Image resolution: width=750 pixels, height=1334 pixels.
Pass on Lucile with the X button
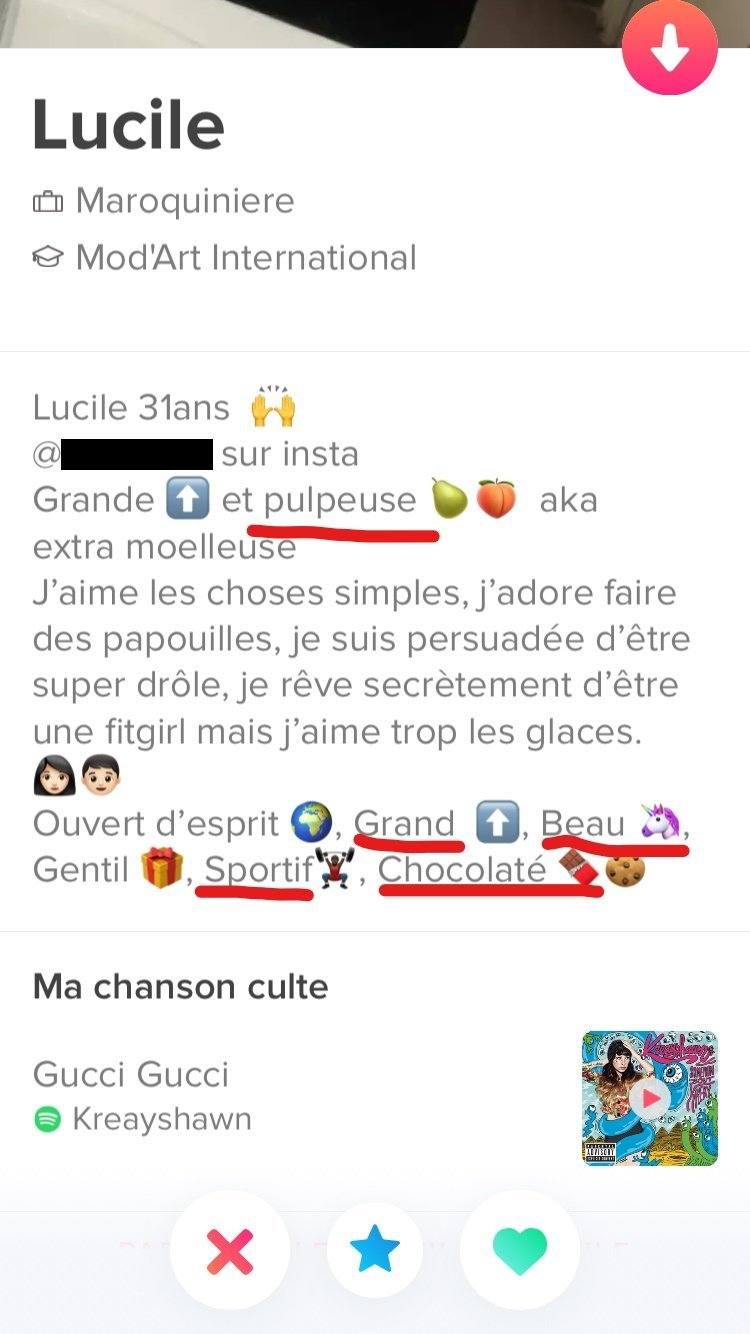tap(230, 1250)
